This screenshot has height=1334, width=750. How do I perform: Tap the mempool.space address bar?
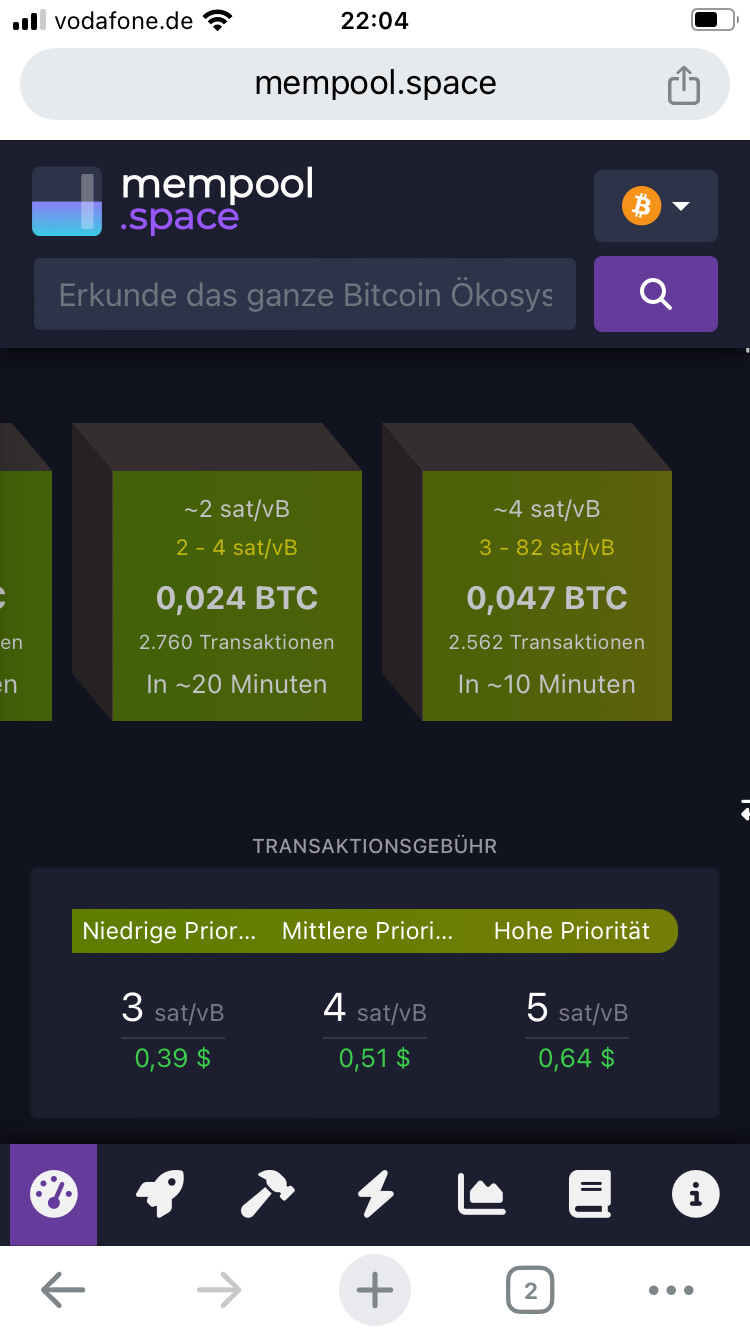pyautogui.click(x=375, y=84)
